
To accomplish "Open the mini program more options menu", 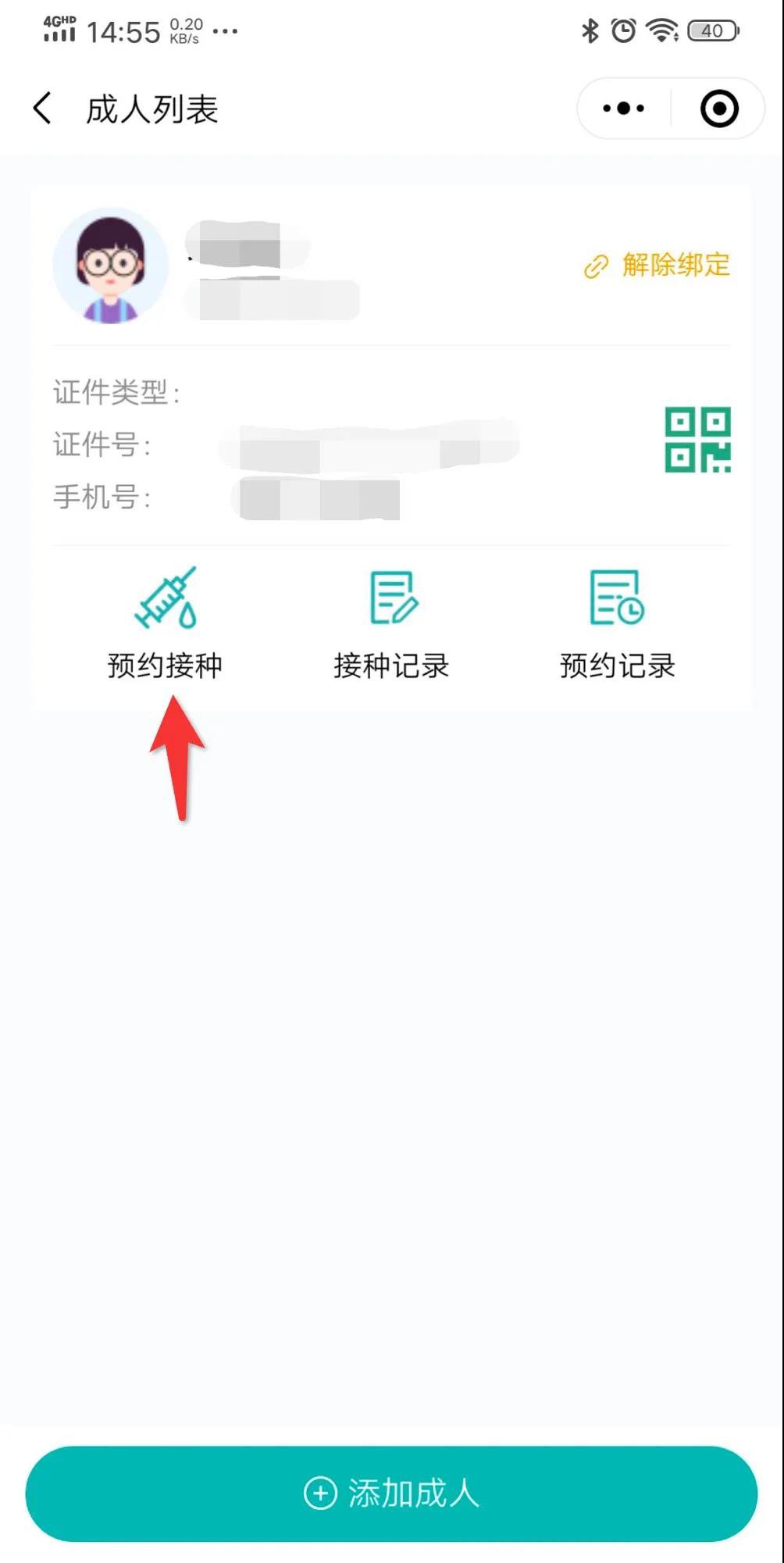I will [623, 109].
